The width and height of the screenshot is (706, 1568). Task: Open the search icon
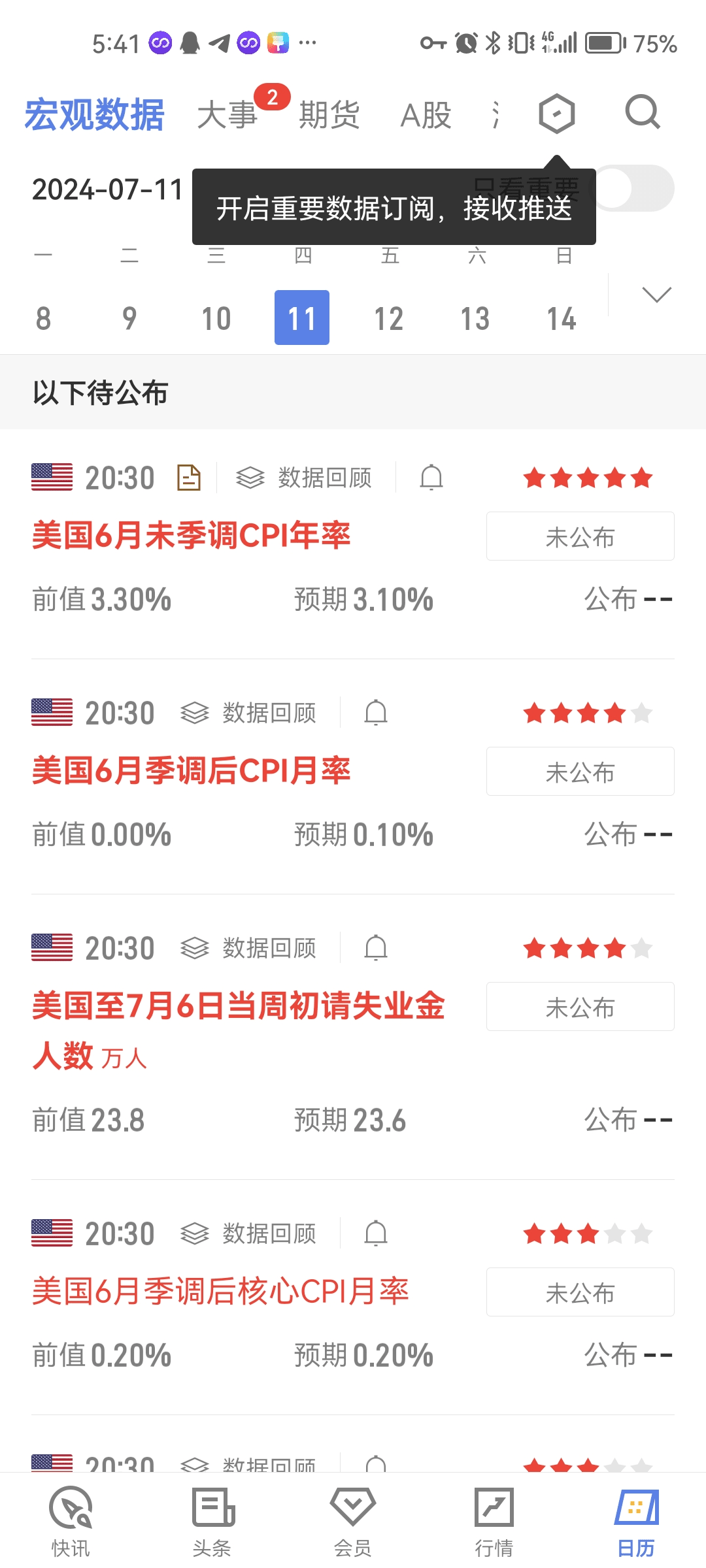coord(643,113)
